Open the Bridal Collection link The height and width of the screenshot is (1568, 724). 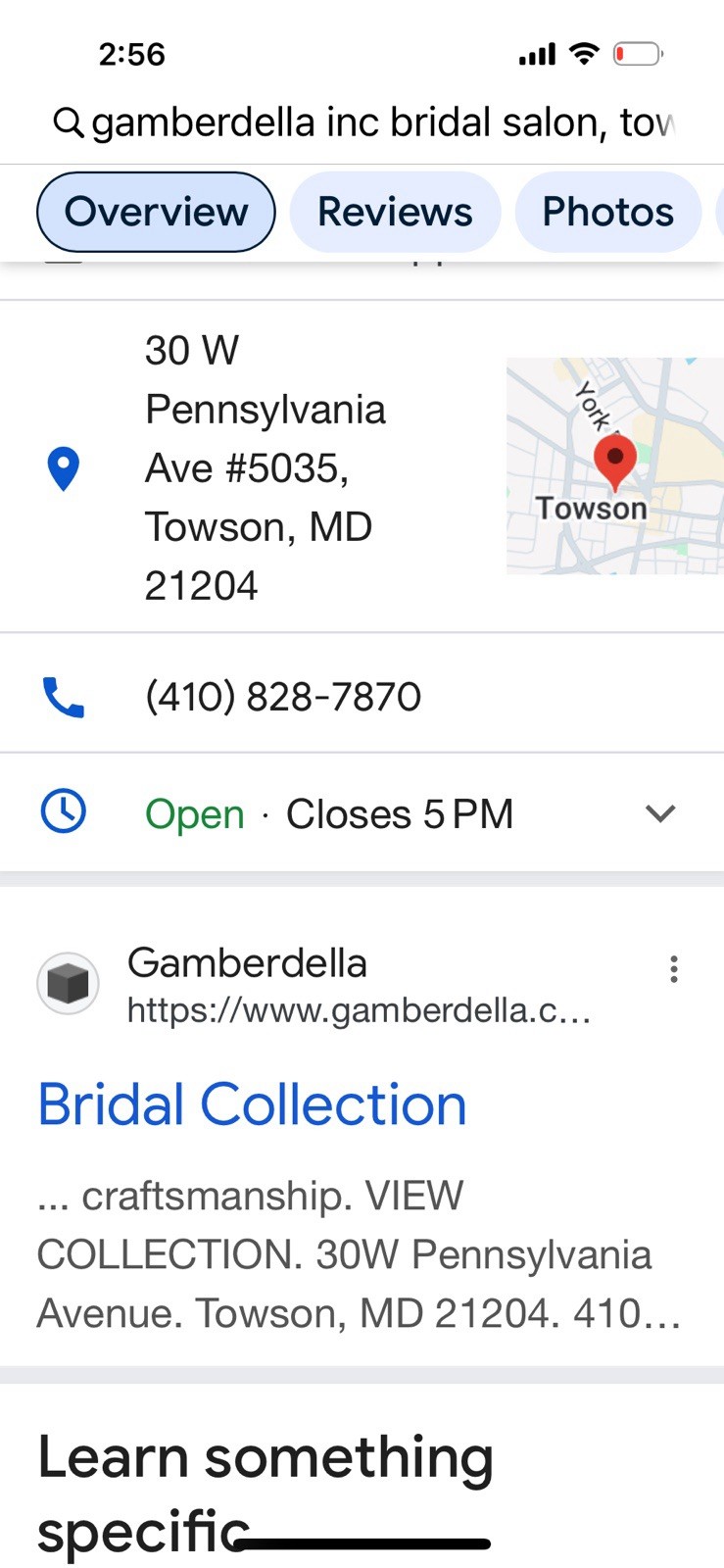[x=252, y=1104]
